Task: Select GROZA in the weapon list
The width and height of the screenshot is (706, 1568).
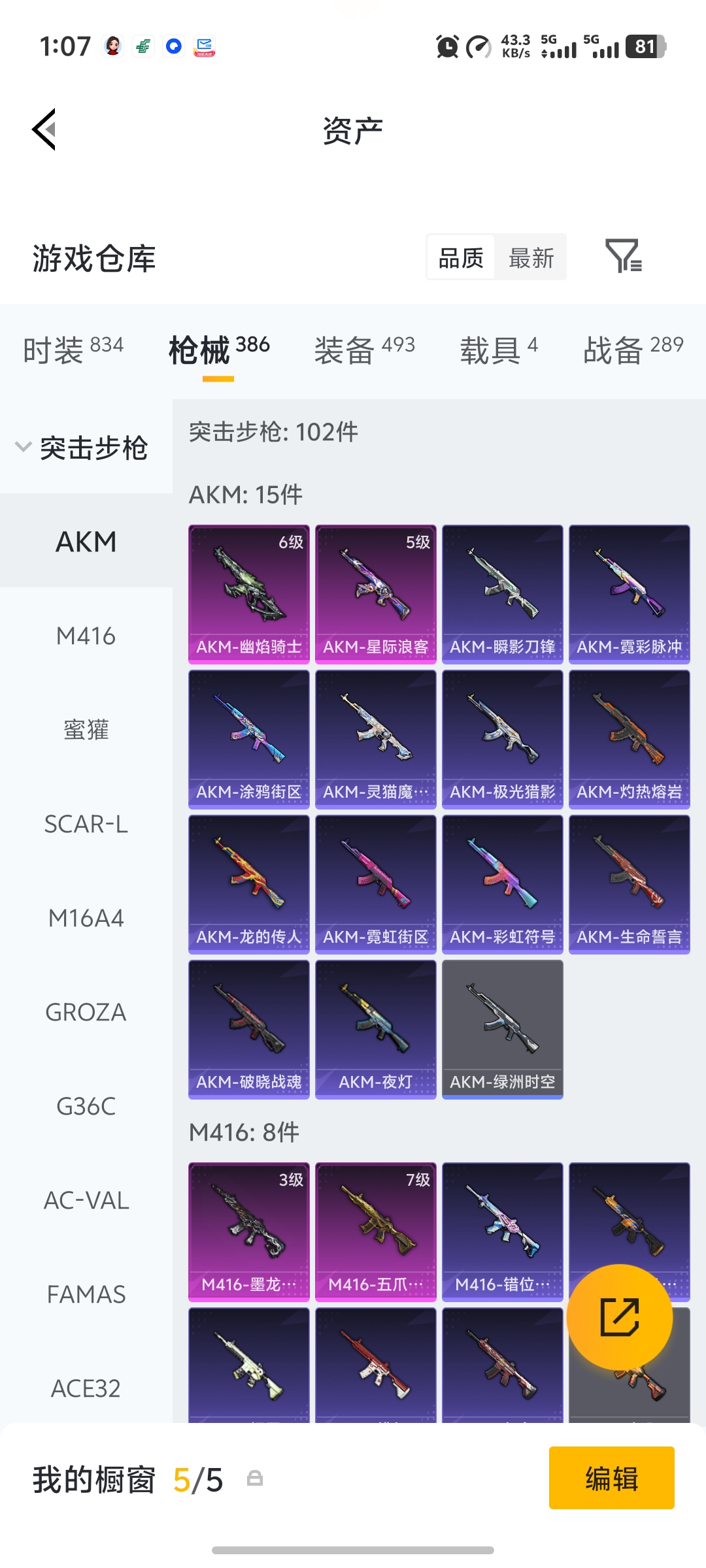Action: coord(86,1012)
